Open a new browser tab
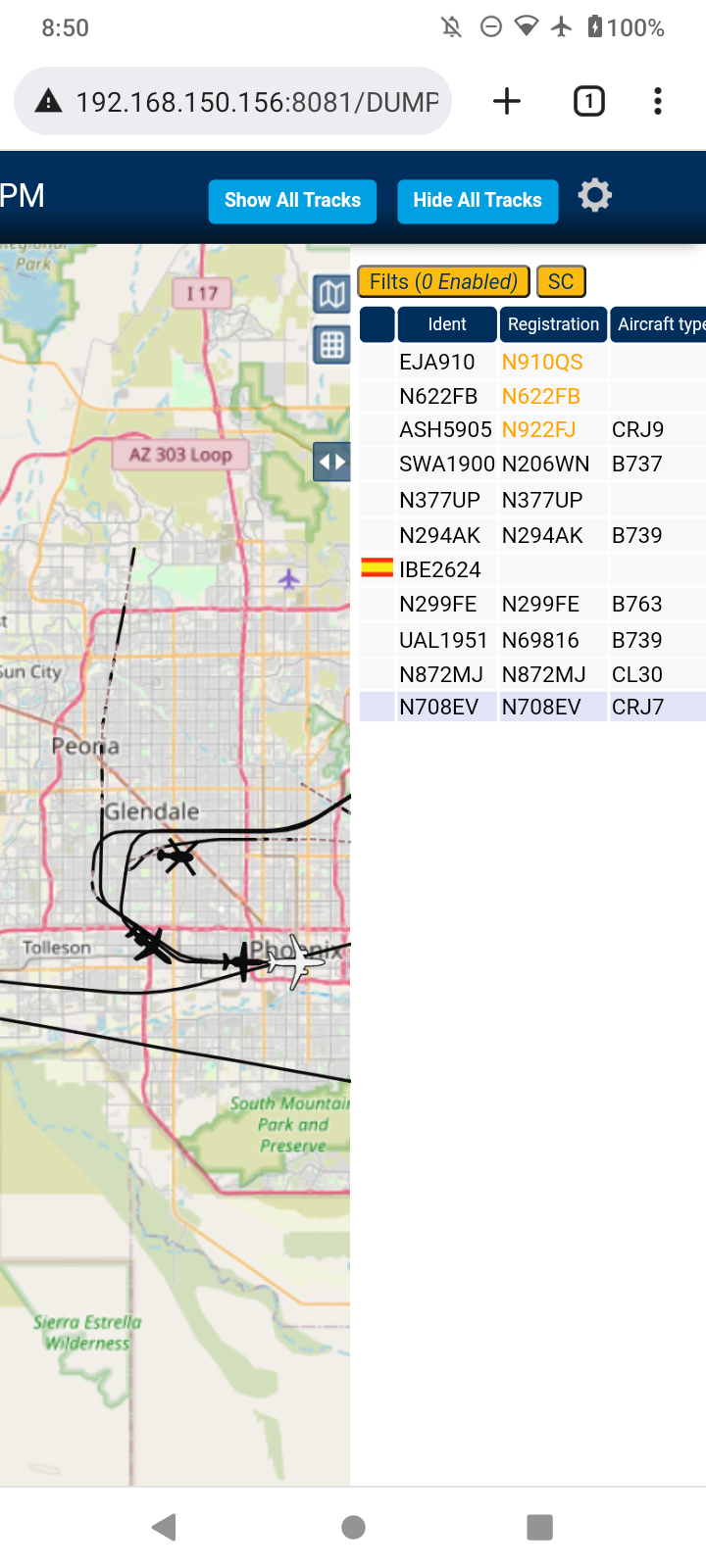This screenshot has height=1568, width=706. tap(507, 101)
